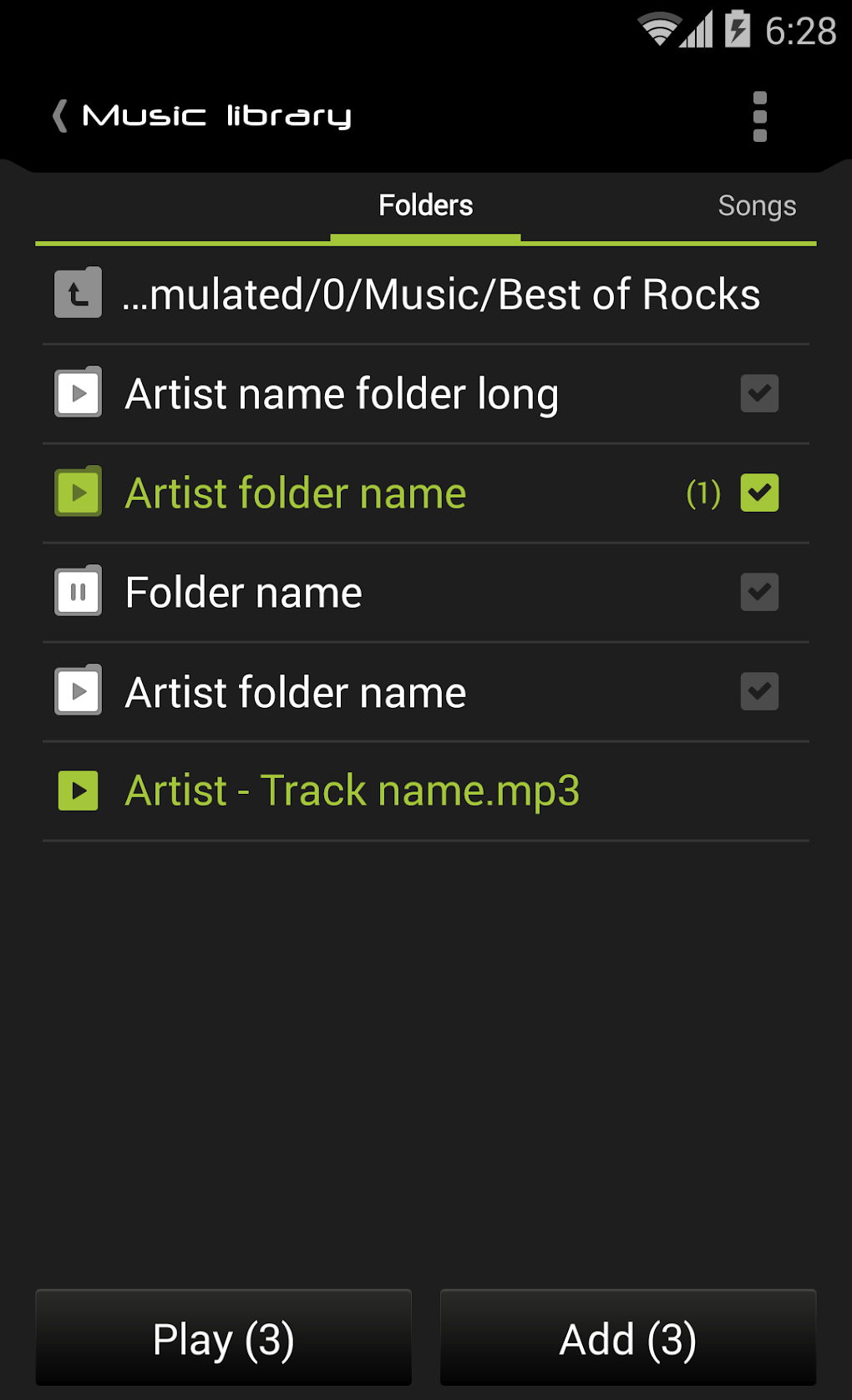Pause playback of Folder name
Viewport: 852px width, 1400px height.
(79, 591)
